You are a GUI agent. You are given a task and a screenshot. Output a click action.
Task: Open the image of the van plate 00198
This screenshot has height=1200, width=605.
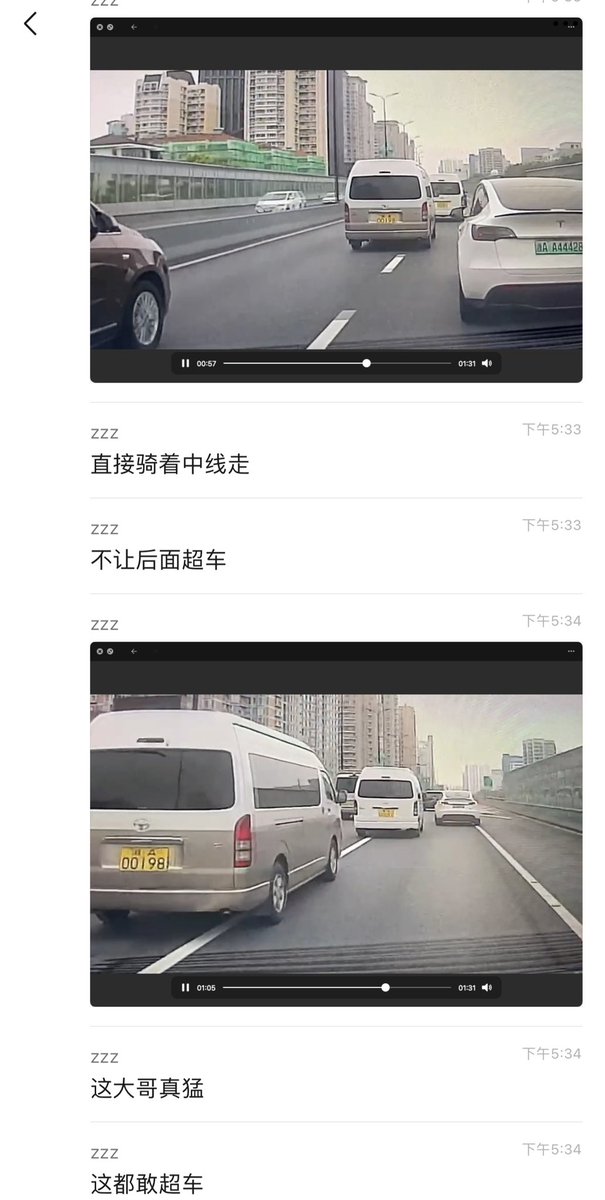tap(336, 823)
